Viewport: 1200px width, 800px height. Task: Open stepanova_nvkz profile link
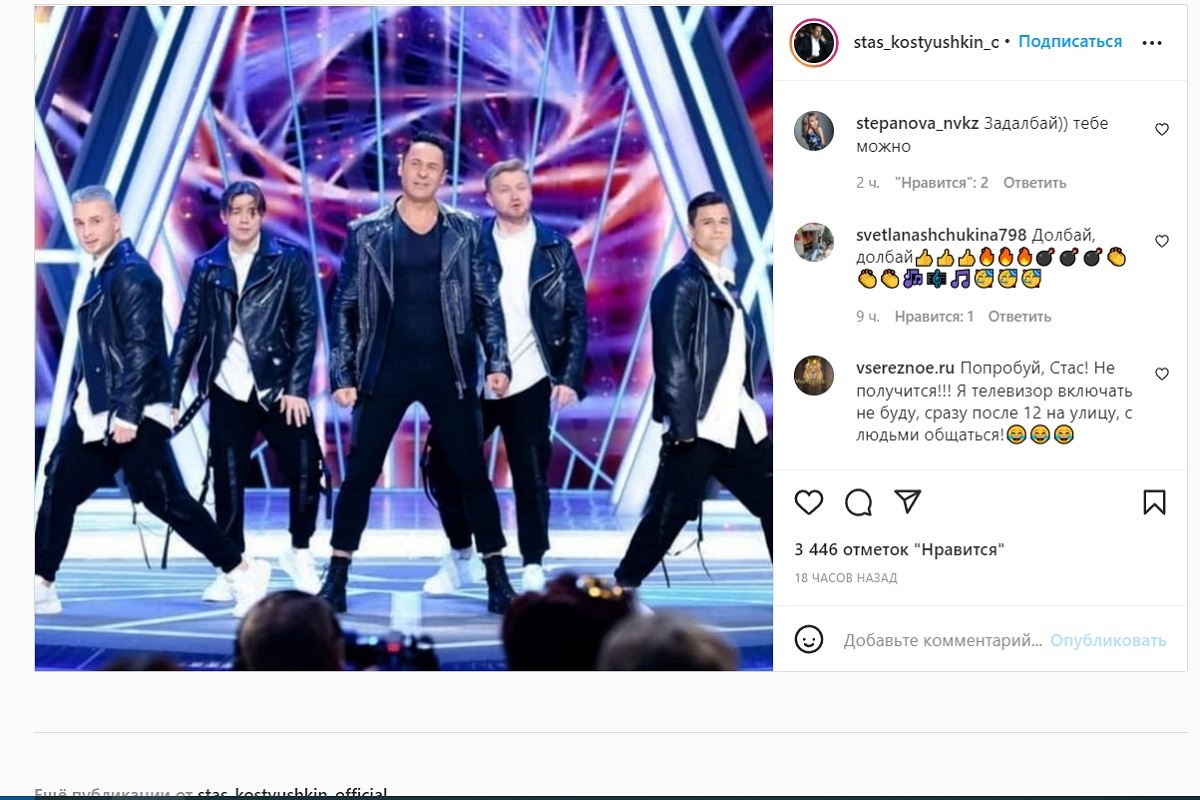918,124
